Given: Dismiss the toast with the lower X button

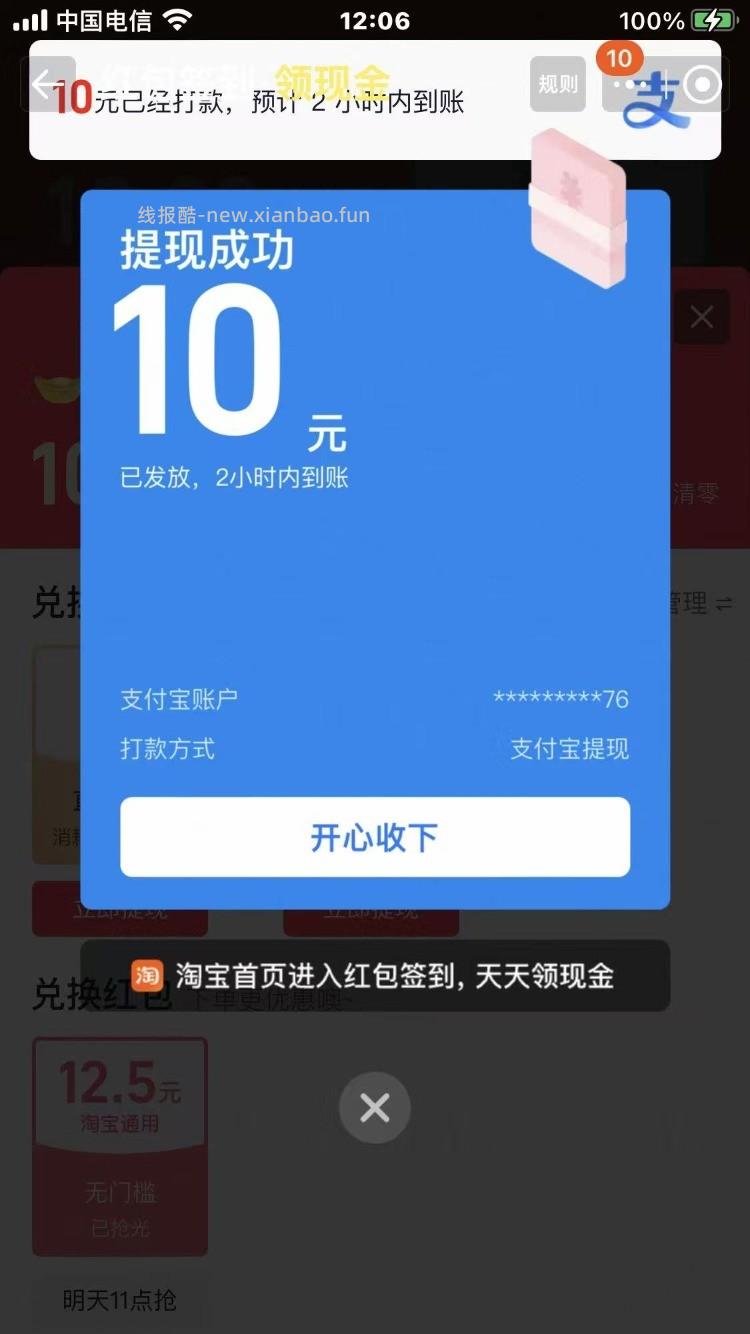Looking at the screenshot, I should pos(374,1108).
